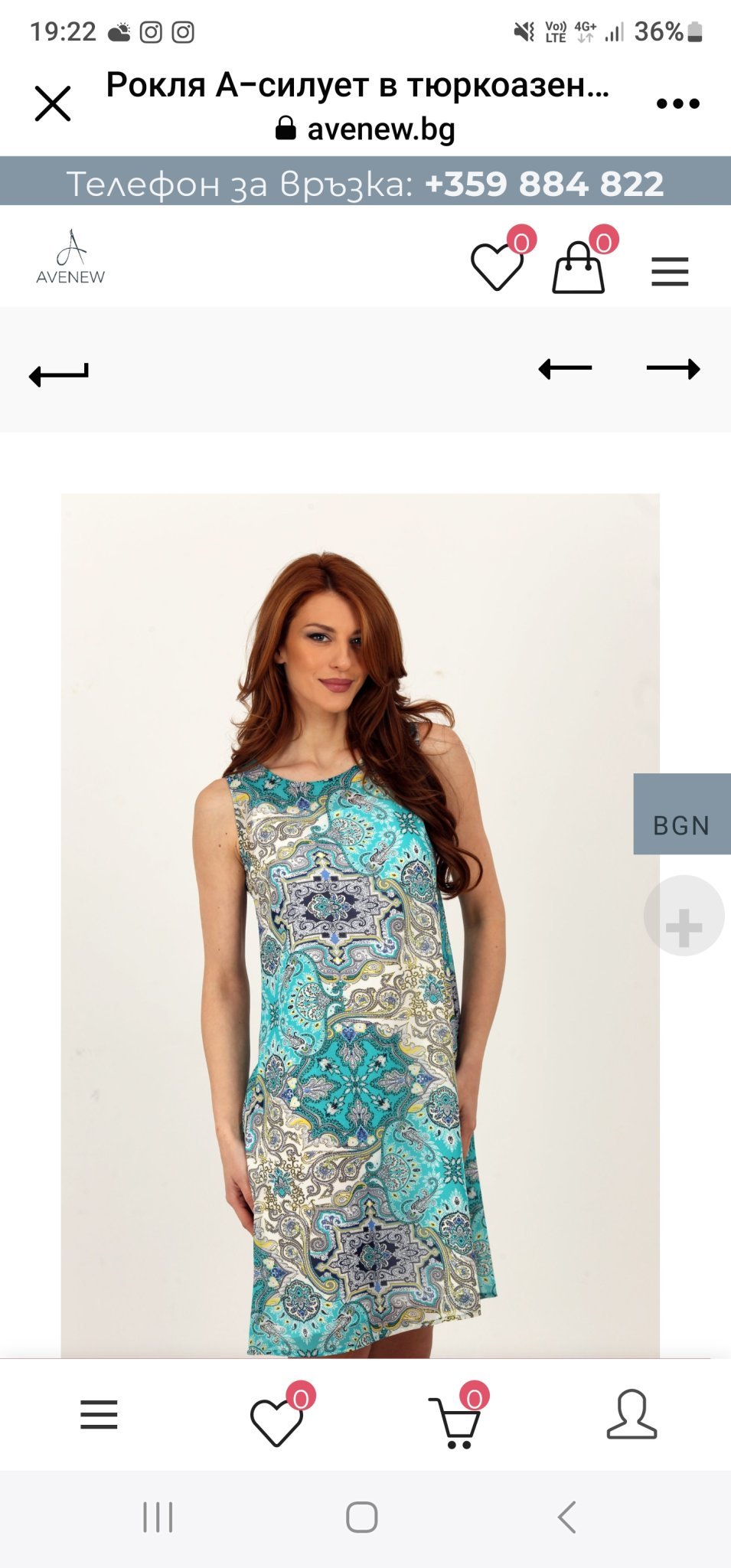Screen dimensions: 731x1568
Task: Open account profile from bottom bar
Action: tap(631, 1416)
